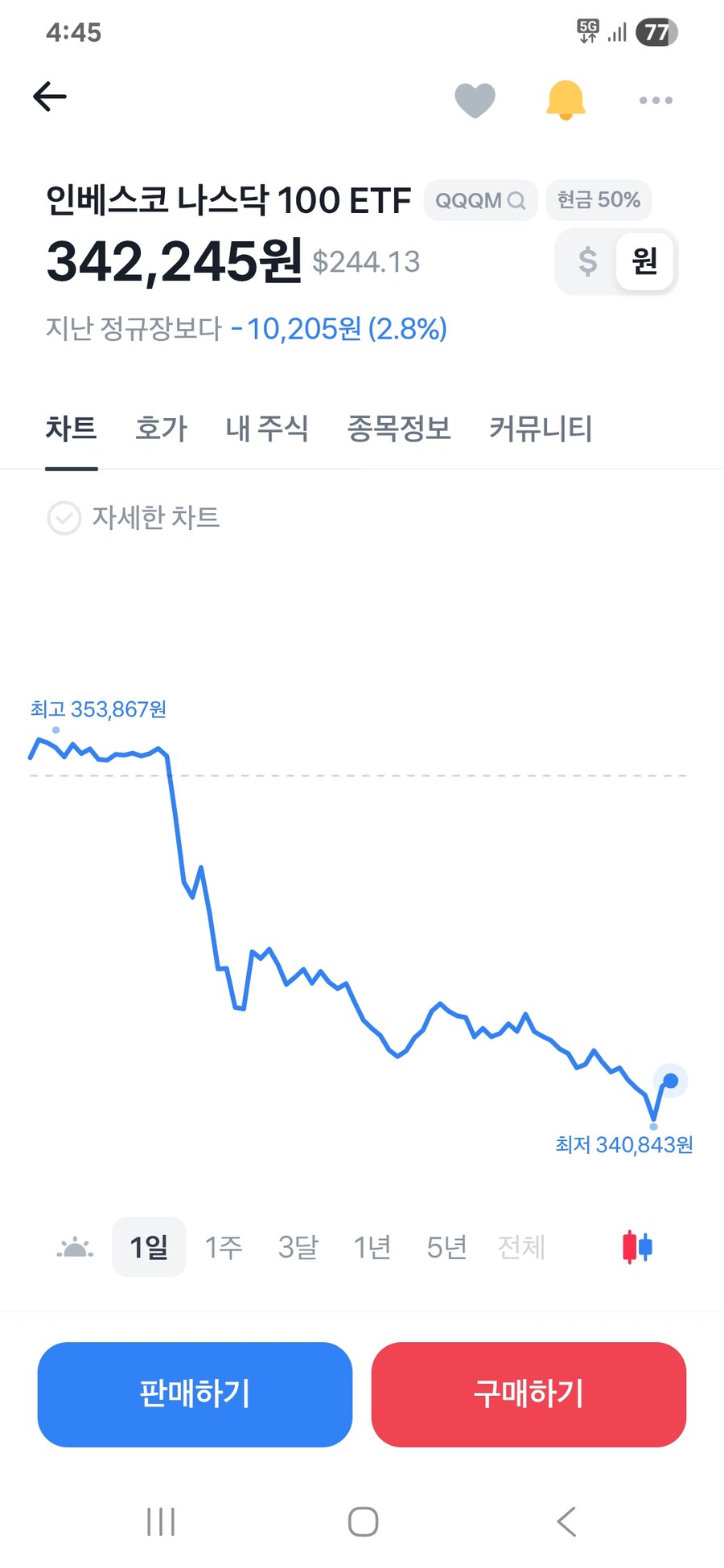The height and width of the screenshot is (1568, 724).
Task: Tap the 최저 340,843원 low price label
Action: point(624,1144)
